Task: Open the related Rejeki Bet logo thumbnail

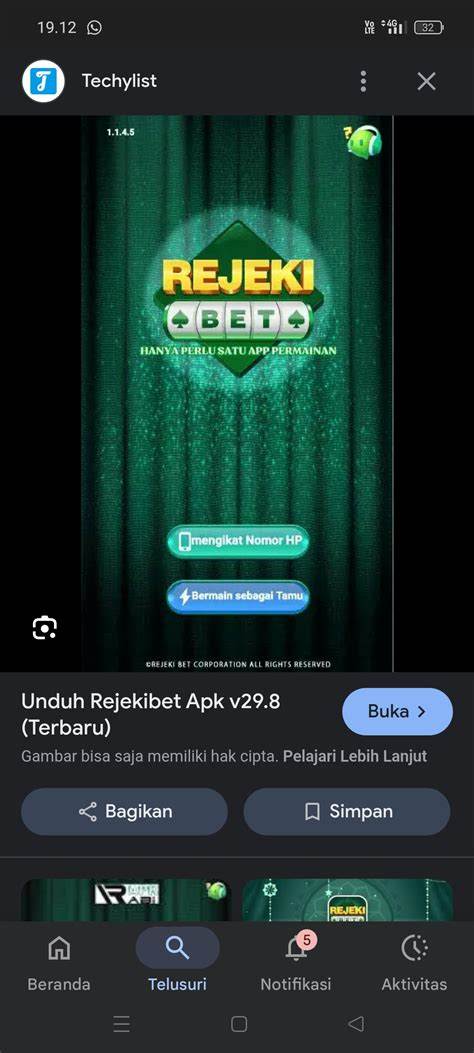Action: [347, 900]
